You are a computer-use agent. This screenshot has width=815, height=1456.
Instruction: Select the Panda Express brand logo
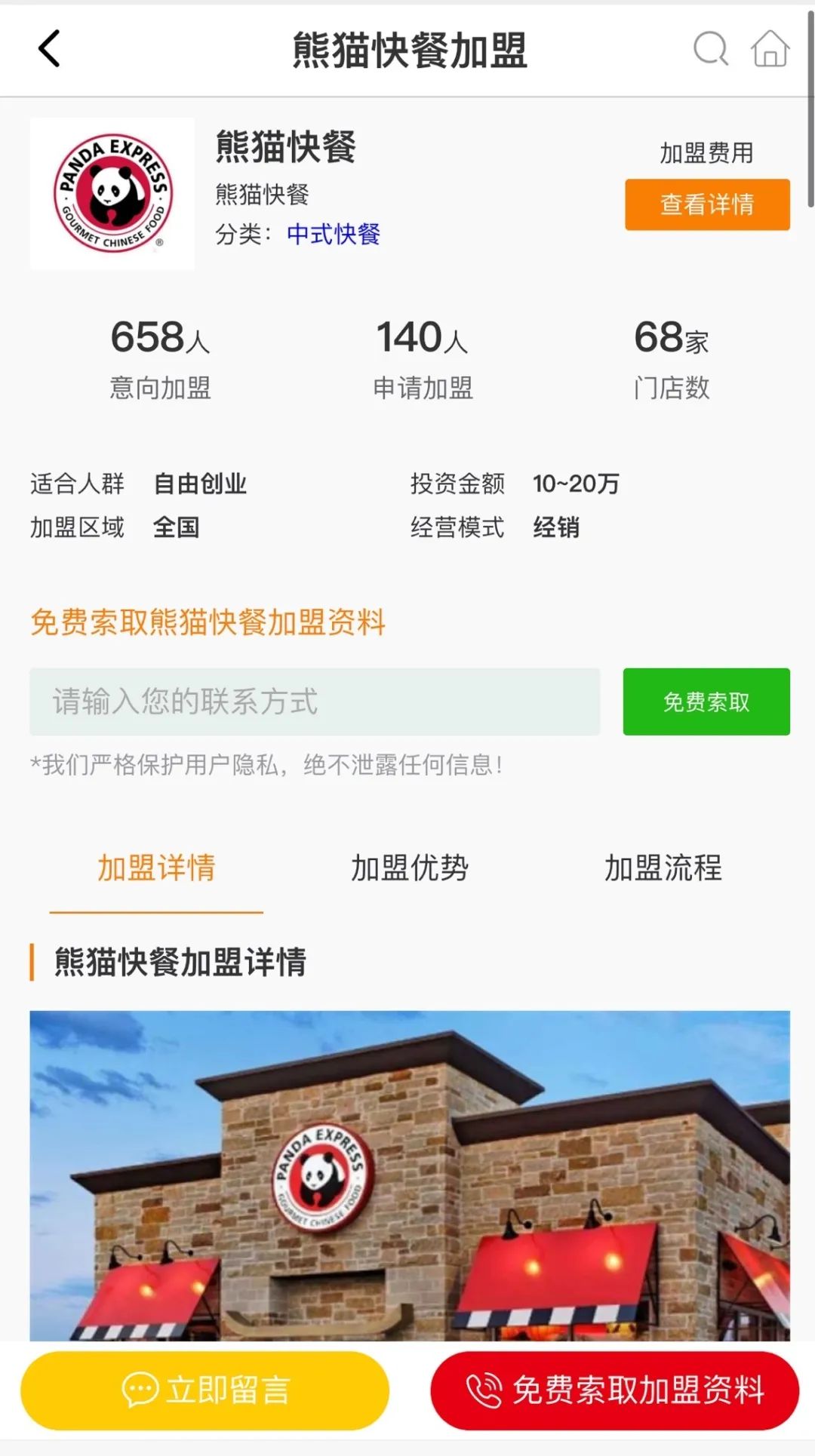(x=110, y=188)
